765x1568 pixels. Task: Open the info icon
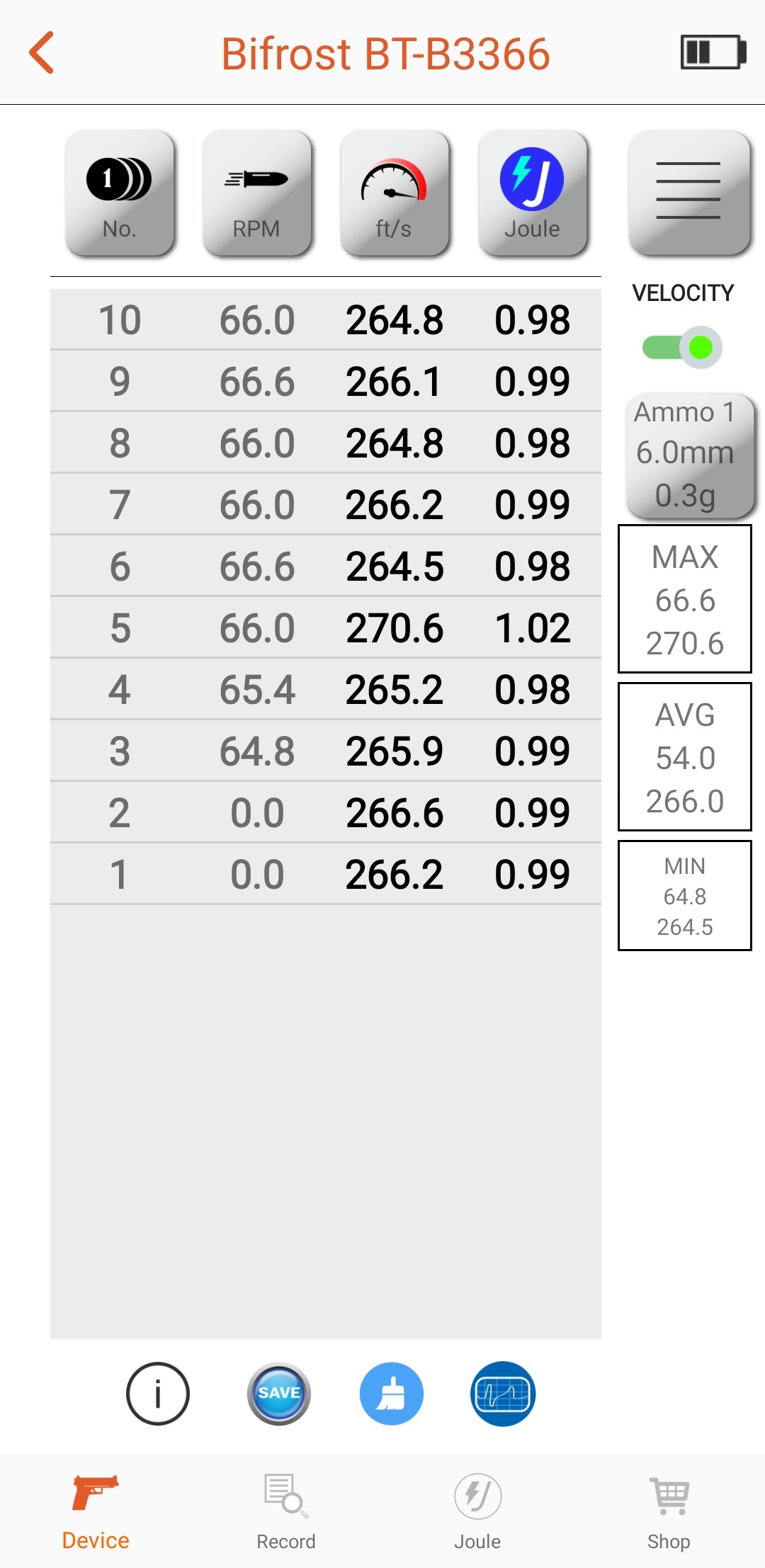(x=158, y=1394)
